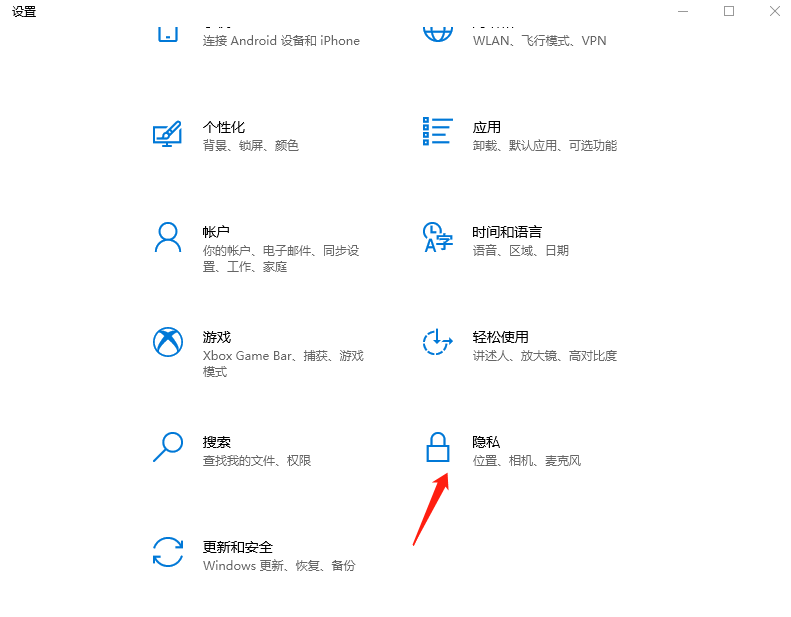Open 隐私 privacy settings
791x617 pixels.
coord(486,442)
